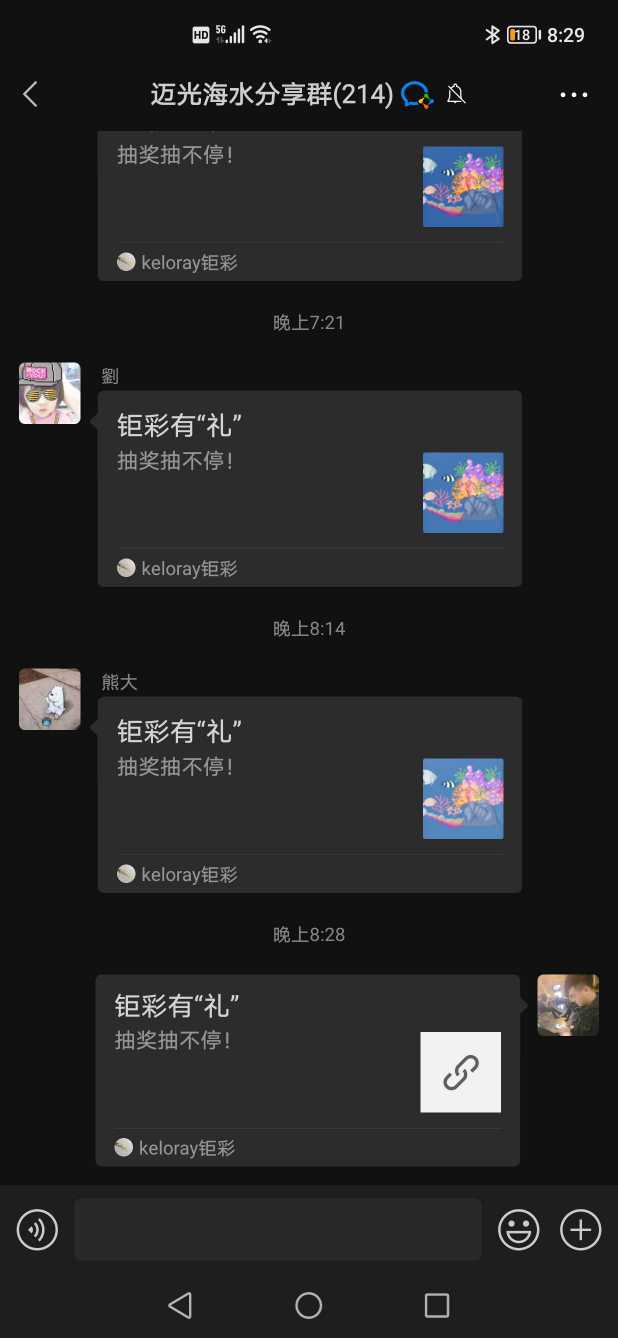Open my own avatar profile
Viewport: 618px width, 1338px height.
(568, 1005)
